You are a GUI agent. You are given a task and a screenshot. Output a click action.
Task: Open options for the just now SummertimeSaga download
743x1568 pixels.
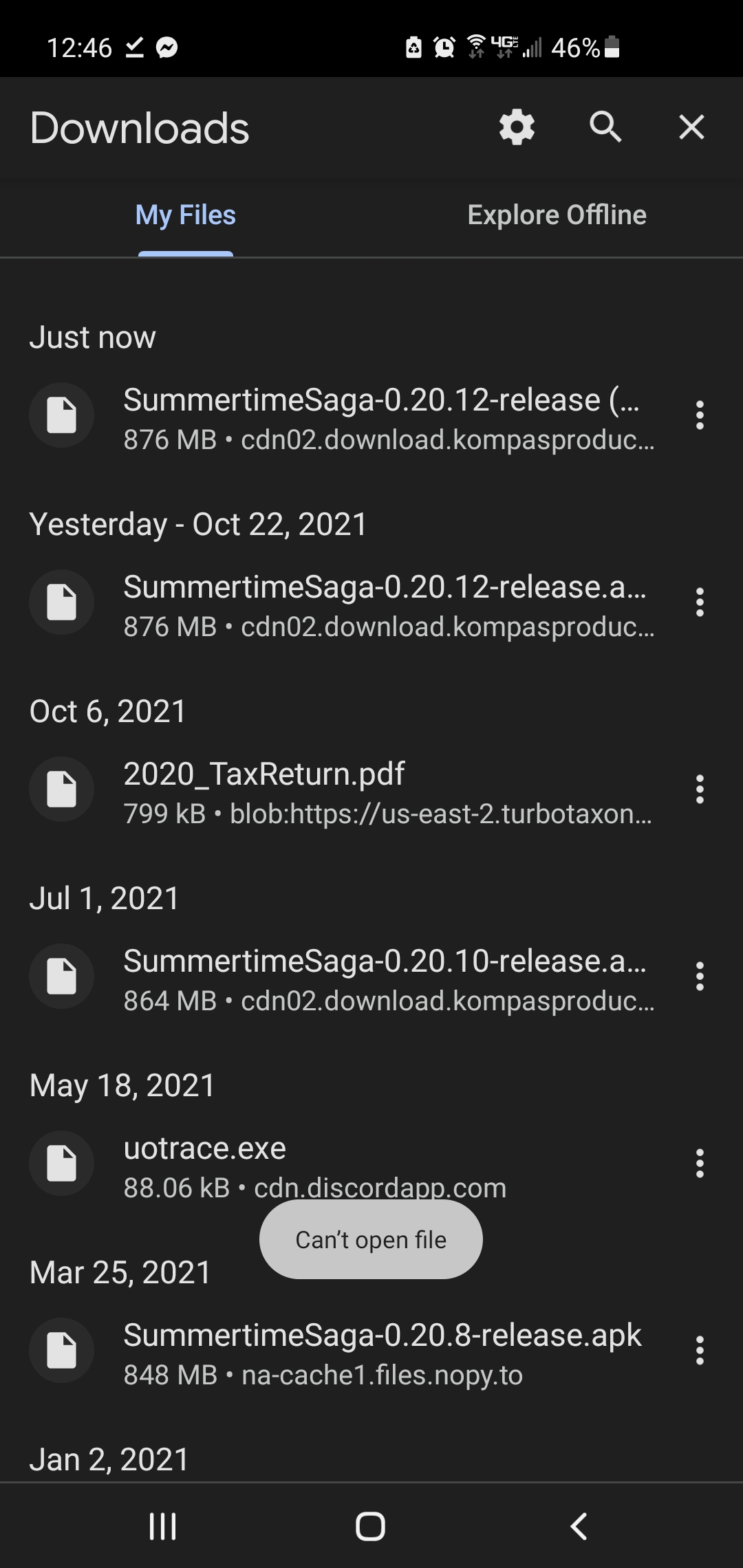pos(700,415)
